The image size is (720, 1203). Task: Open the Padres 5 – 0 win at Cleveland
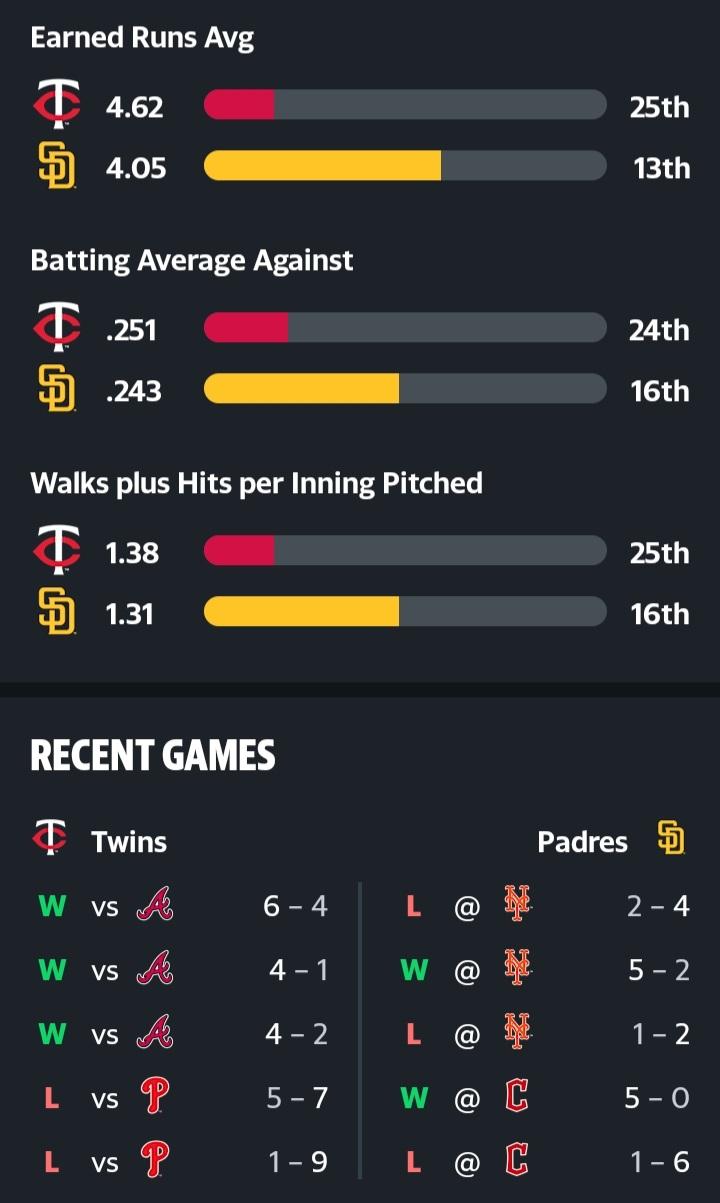pyautogui.click(x=546, y=1098)
